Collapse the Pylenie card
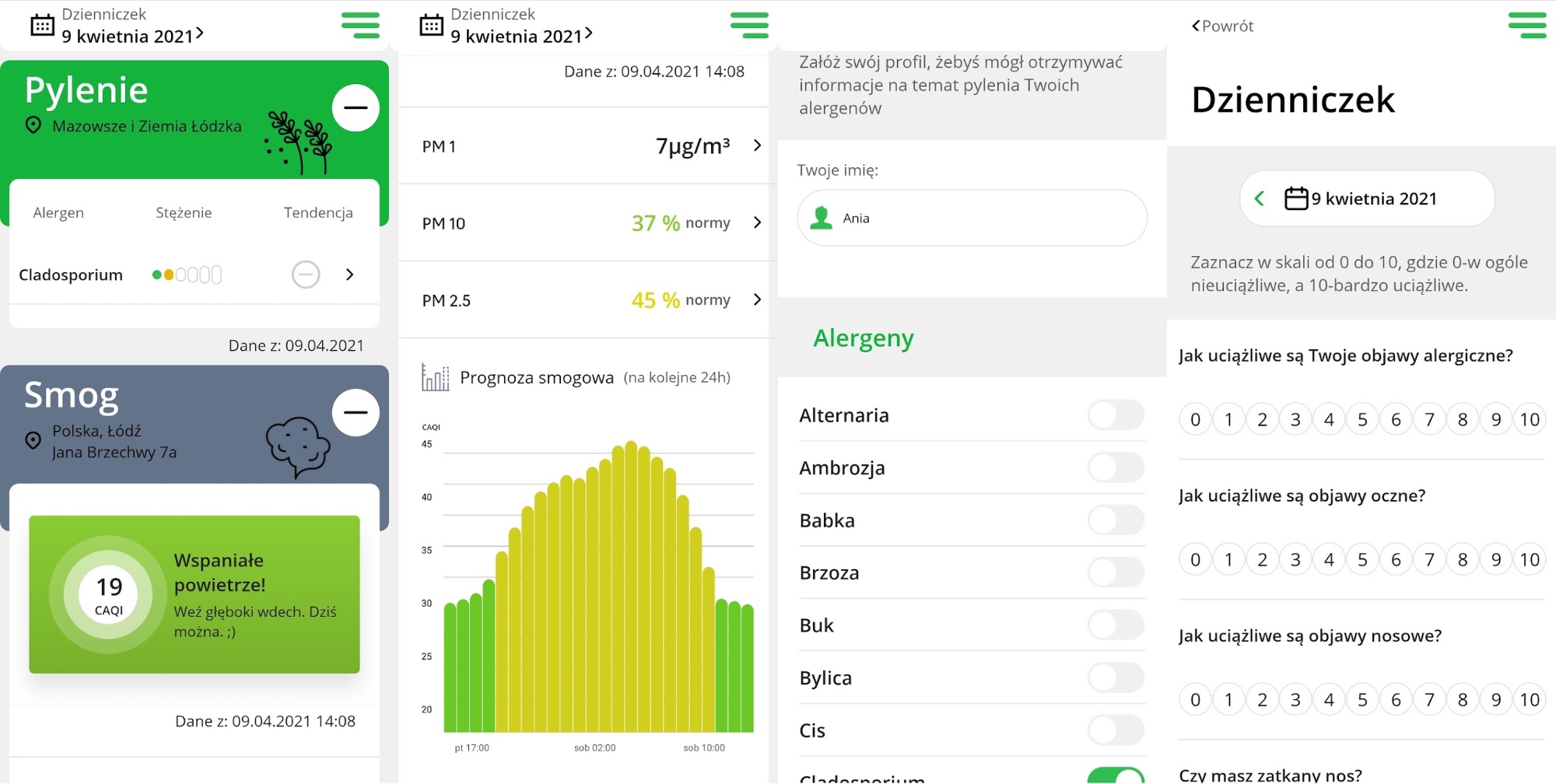The width and height of the screenshot is (1556, 784). [x=356, y=107]
